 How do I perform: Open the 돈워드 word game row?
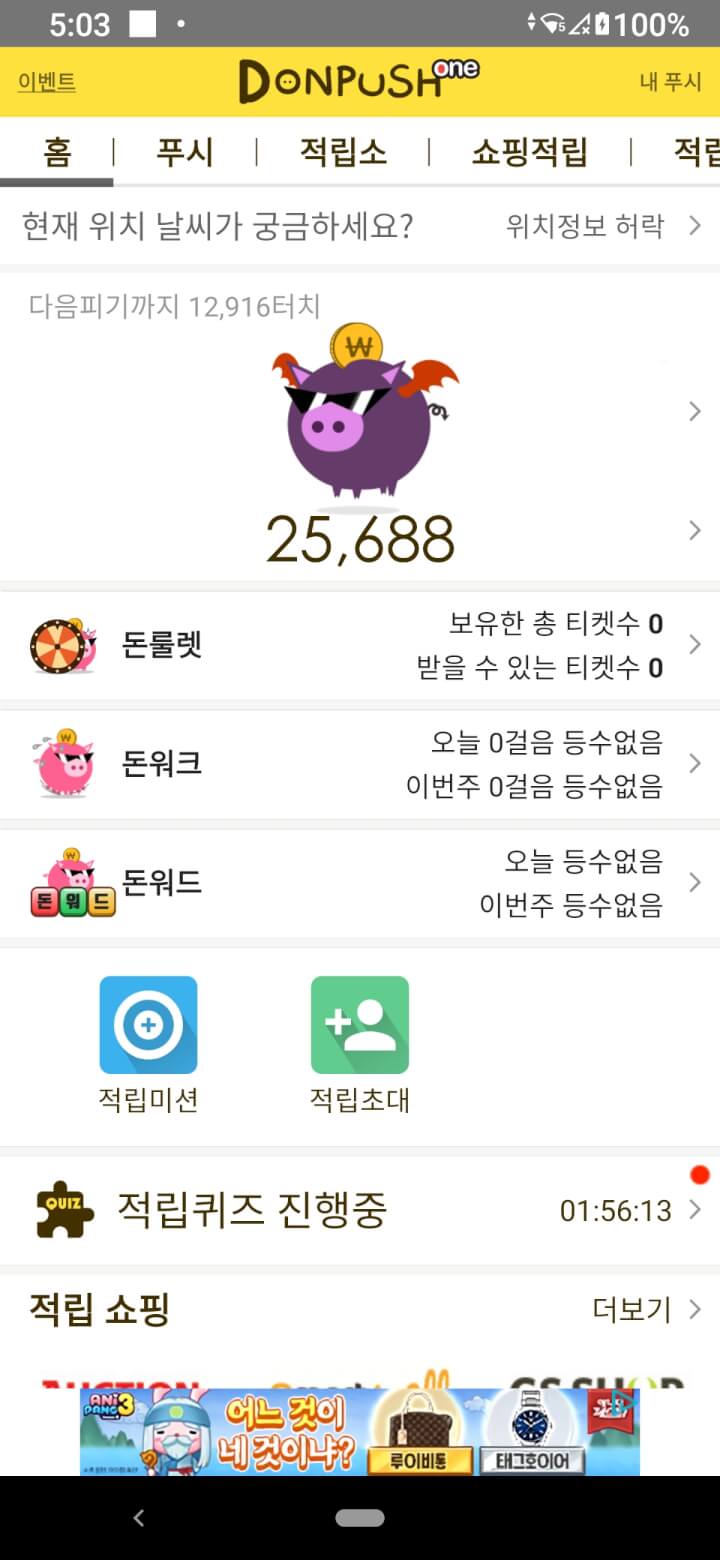[360, 883]
